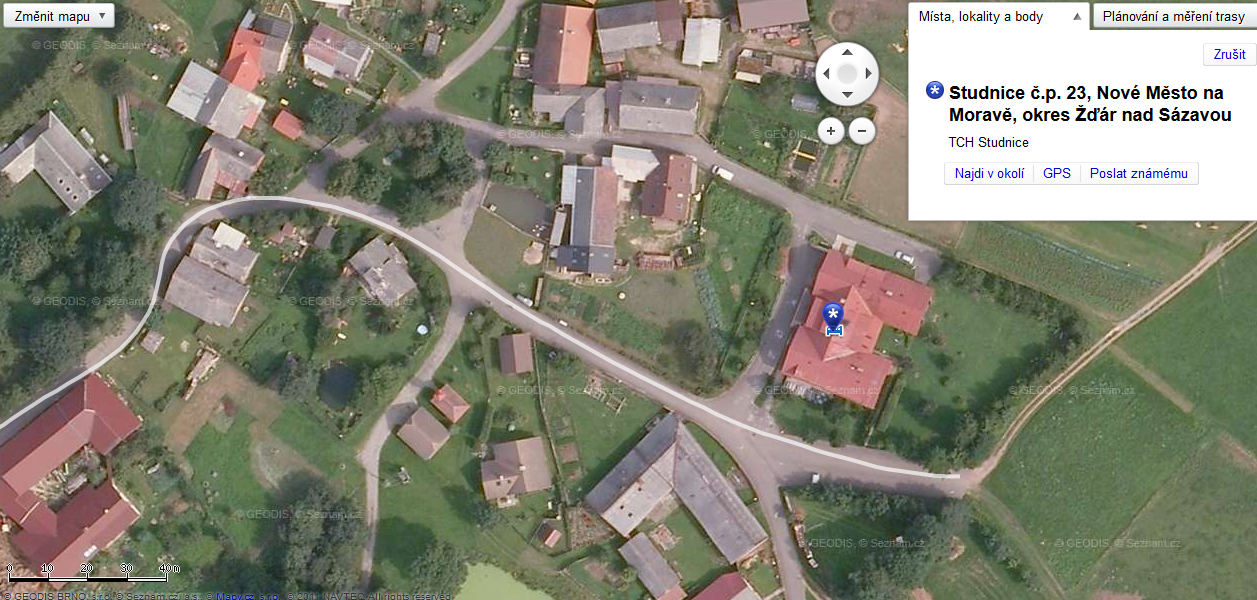The height and width of the screenshot is (600, 1257).
Task: Pan the map right with the arrow
Action: click(869, 73)
